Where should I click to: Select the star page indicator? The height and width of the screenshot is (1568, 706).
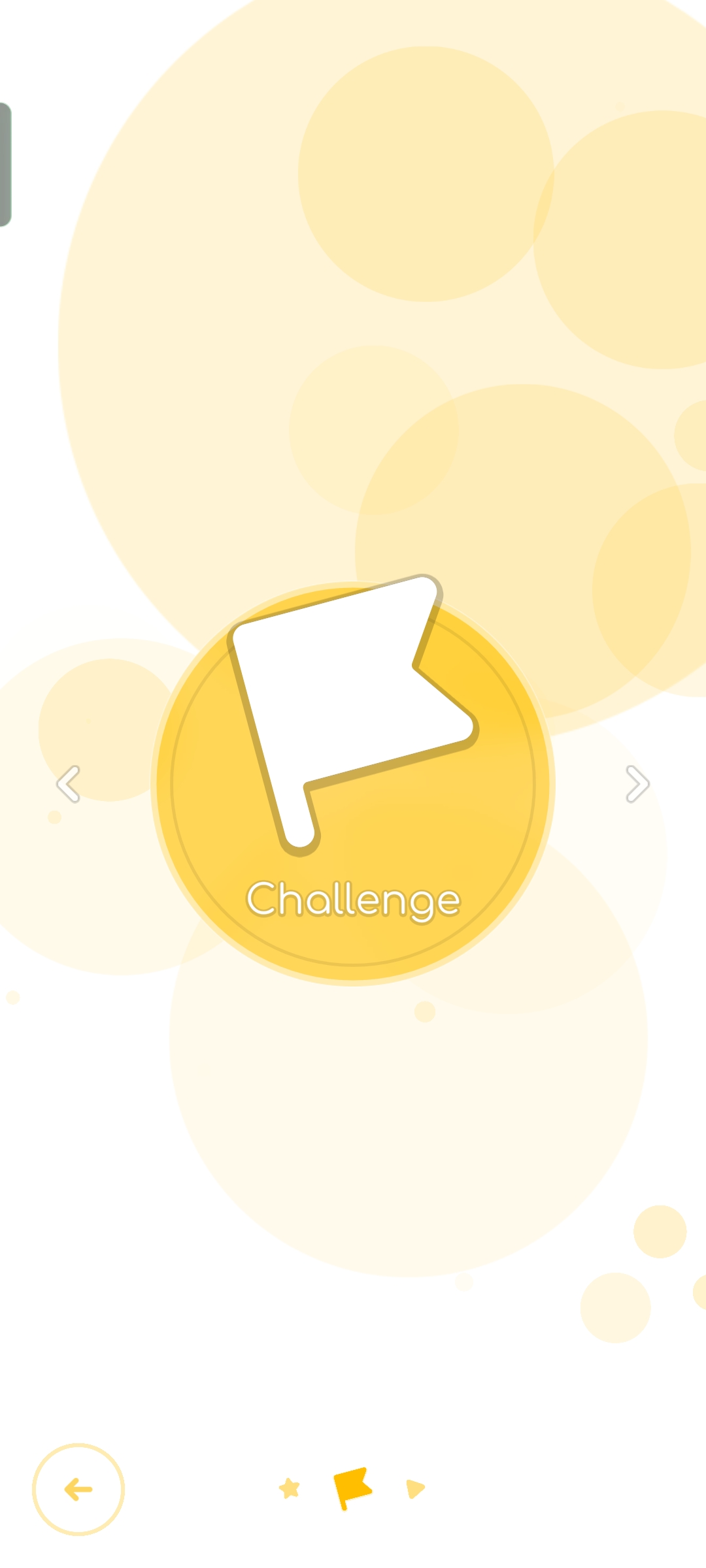coord(290,1489)
